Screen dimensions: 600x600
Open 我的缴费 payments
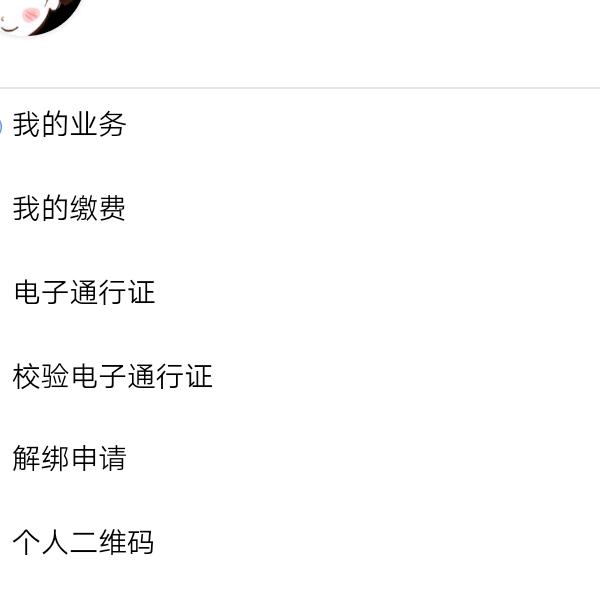[69, 209]
